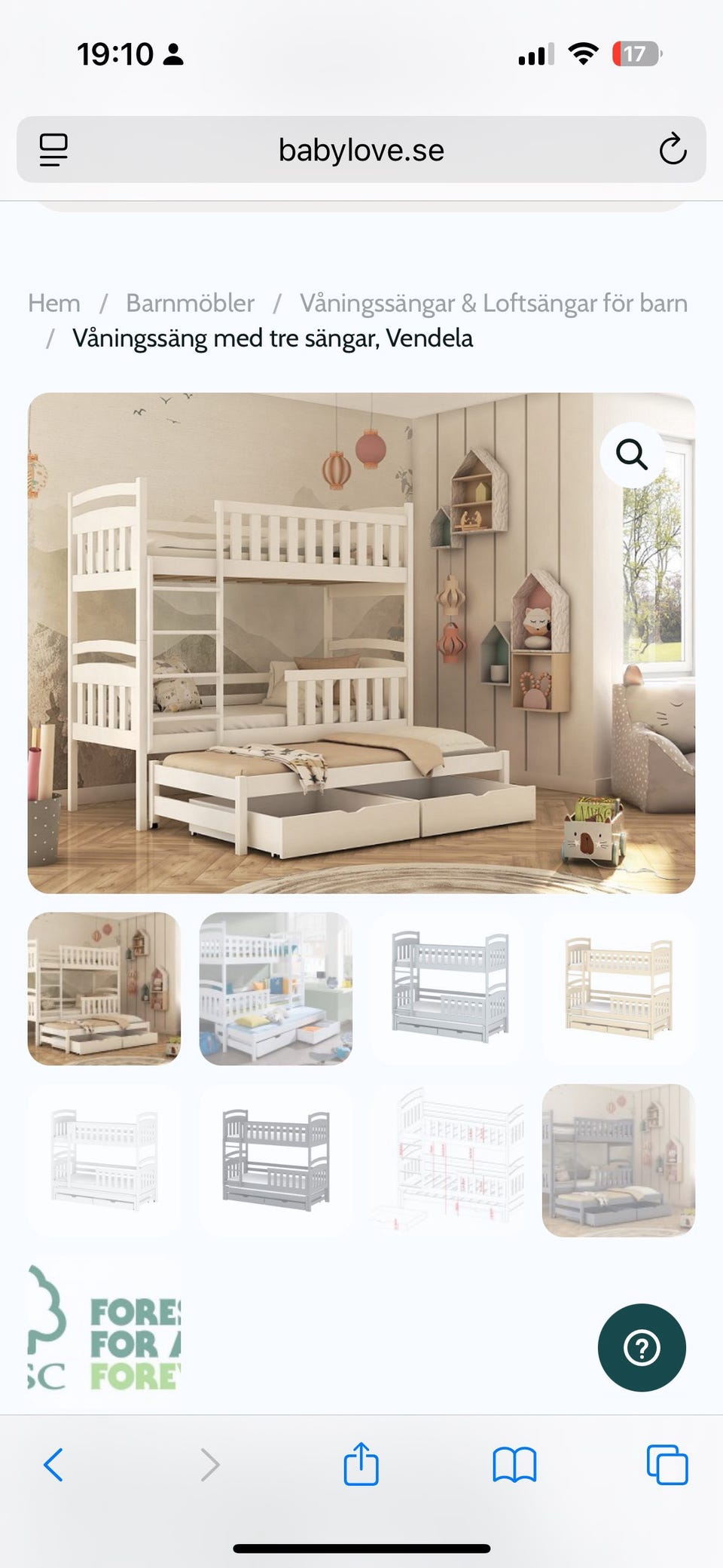Select the blue-toned room scene thumbnail
Viewport: 723px width, 1568px height.
click(276, 989)
